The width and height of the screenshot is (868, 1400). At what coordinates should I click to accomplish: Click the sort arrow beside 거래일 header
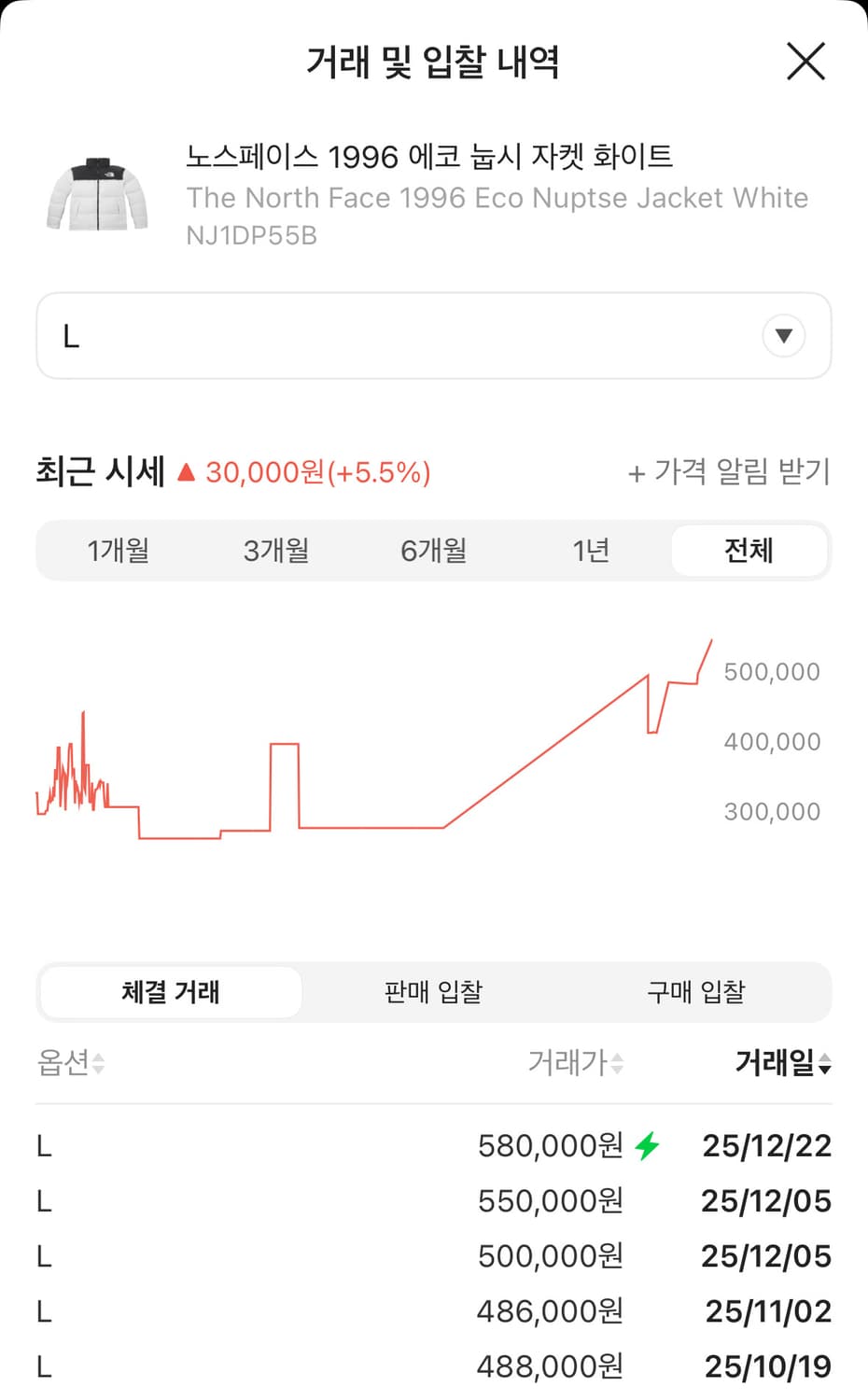[825, 1065]
